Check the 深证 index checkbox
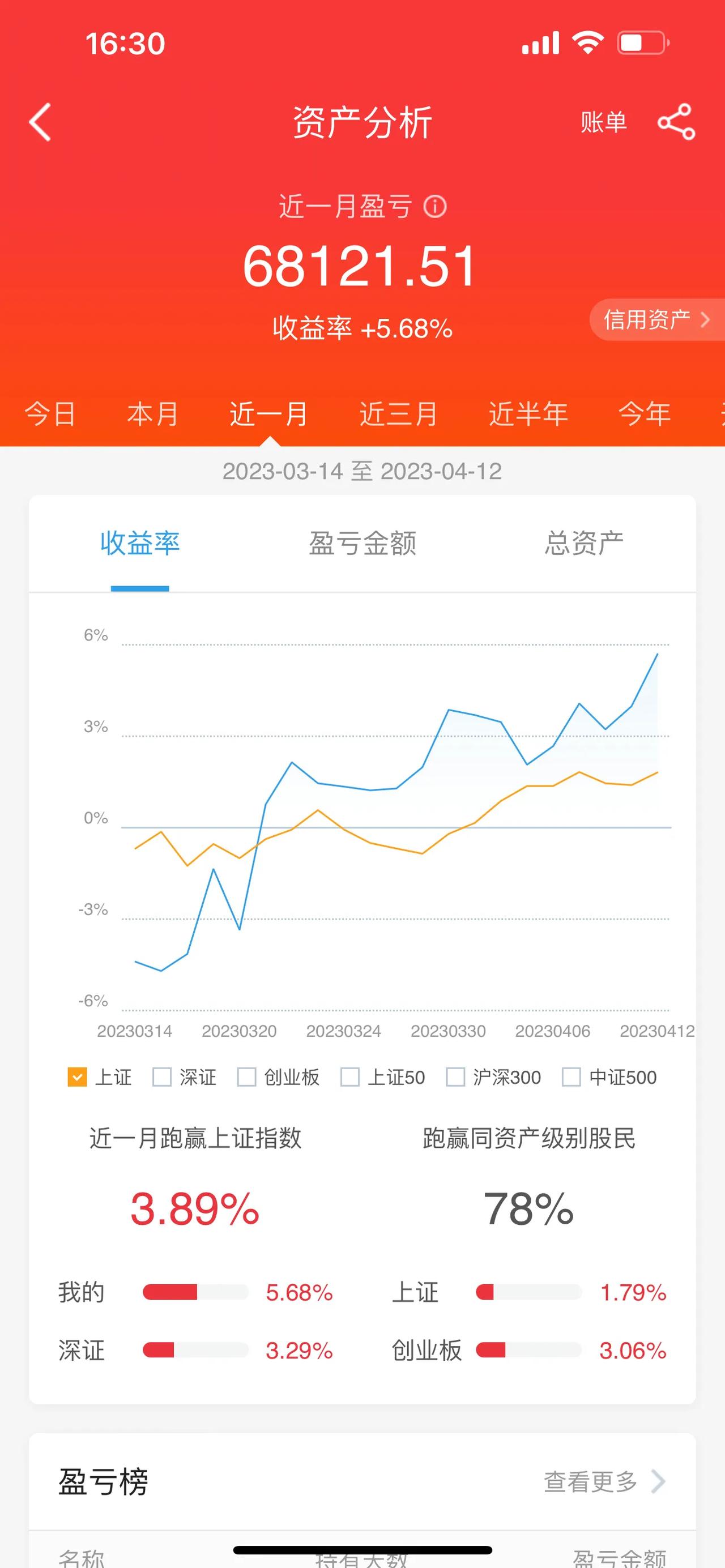The image size is (725, 1568). click(x=161, y=1077)
